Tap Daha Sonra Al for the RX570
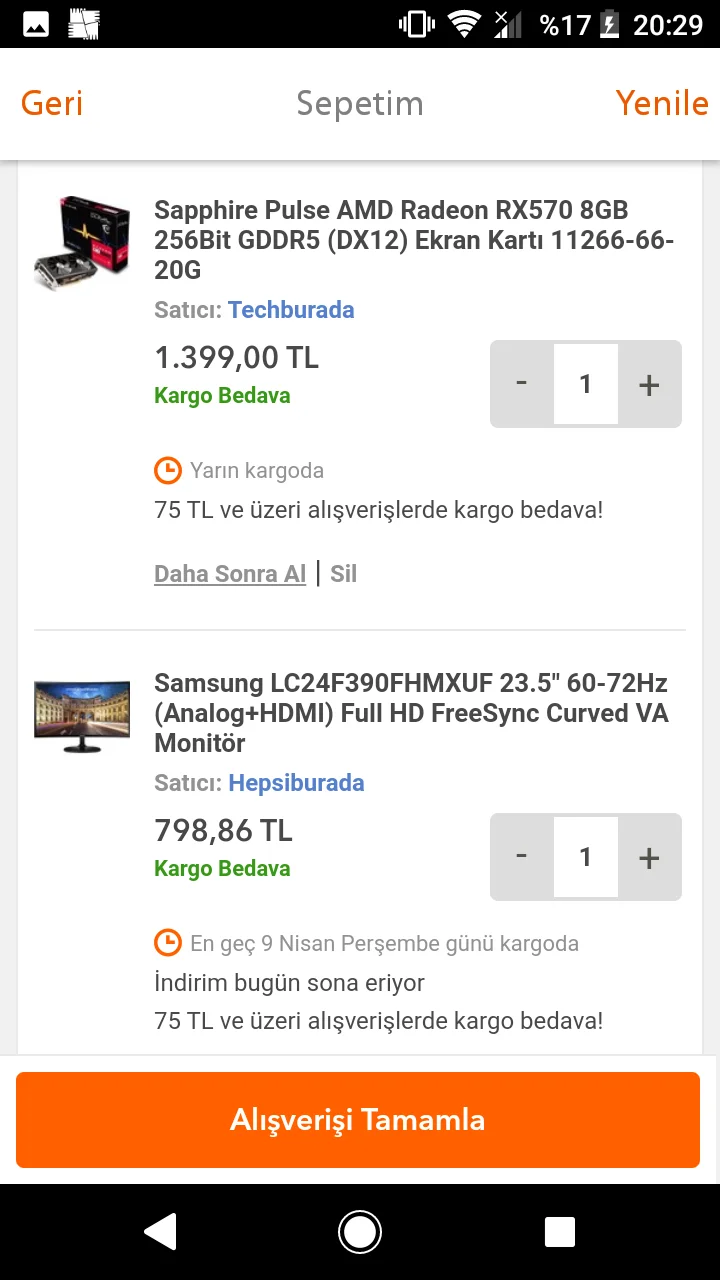This screenshot has height=1280, width=720. click(x=230, y=574)
